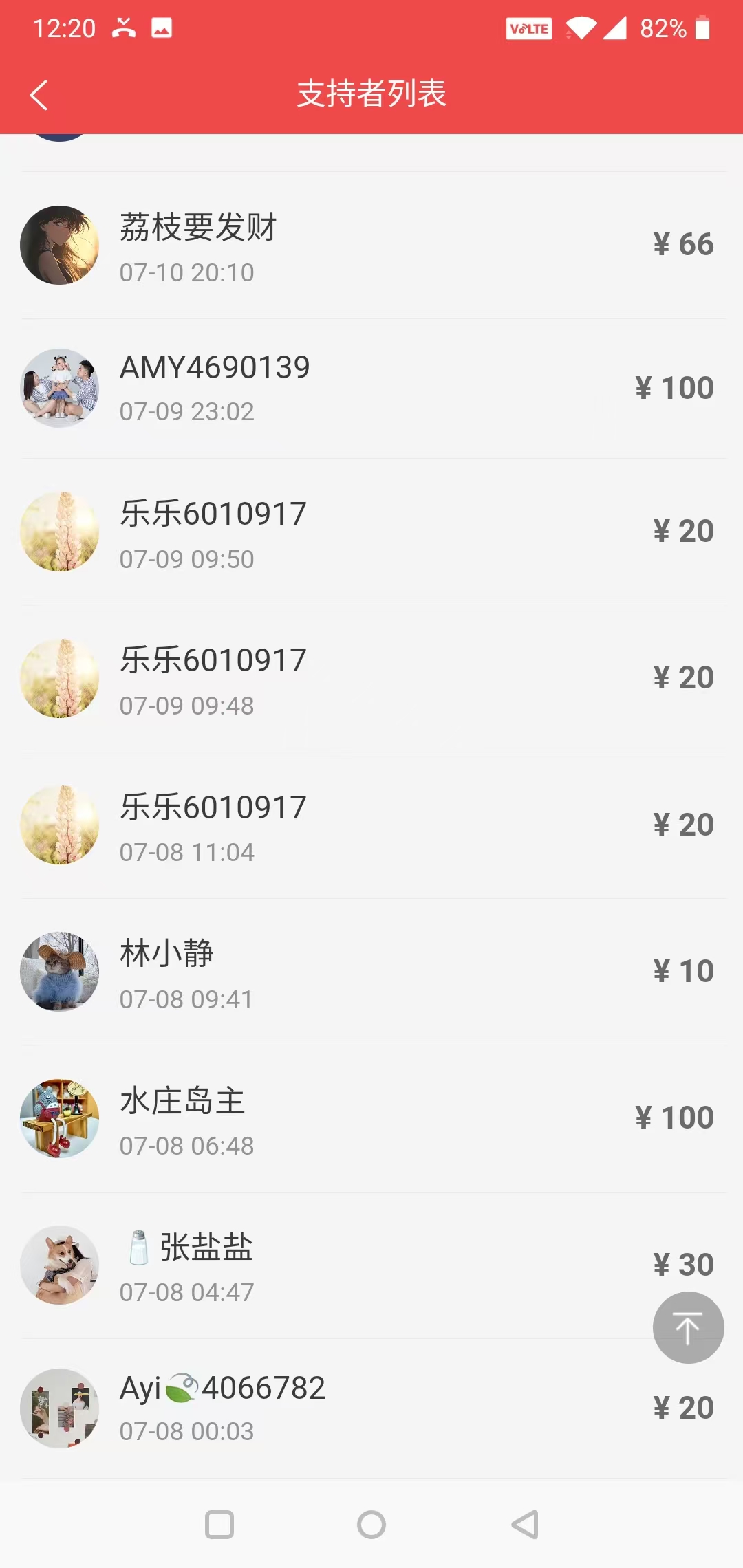Jump back to the top of the list
Viewport: 743px width, 1568px height.
(687, 1327)
